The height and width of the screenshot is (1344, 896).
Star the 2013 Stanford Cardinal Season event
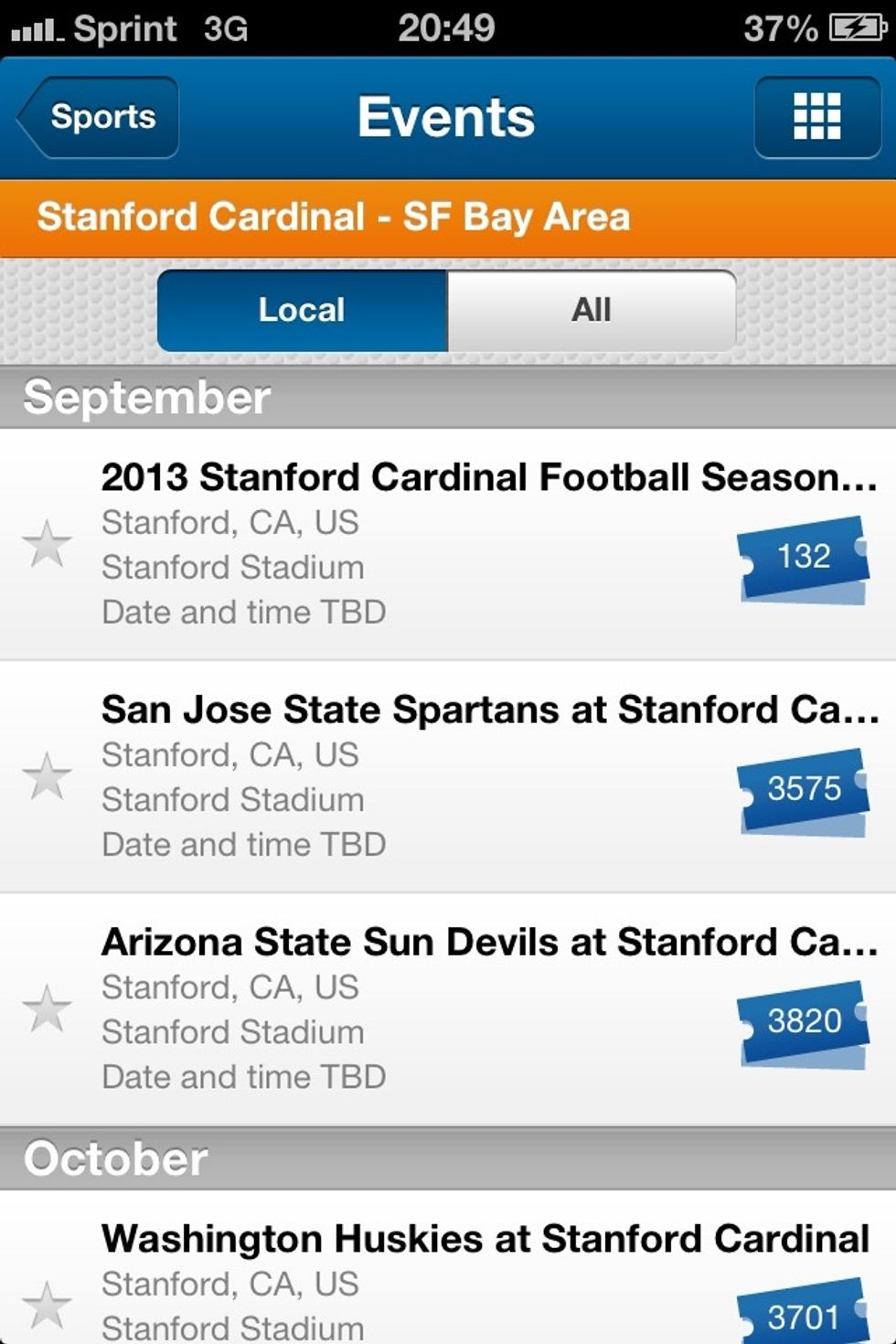pyautogui.click(x=48, y=544)
